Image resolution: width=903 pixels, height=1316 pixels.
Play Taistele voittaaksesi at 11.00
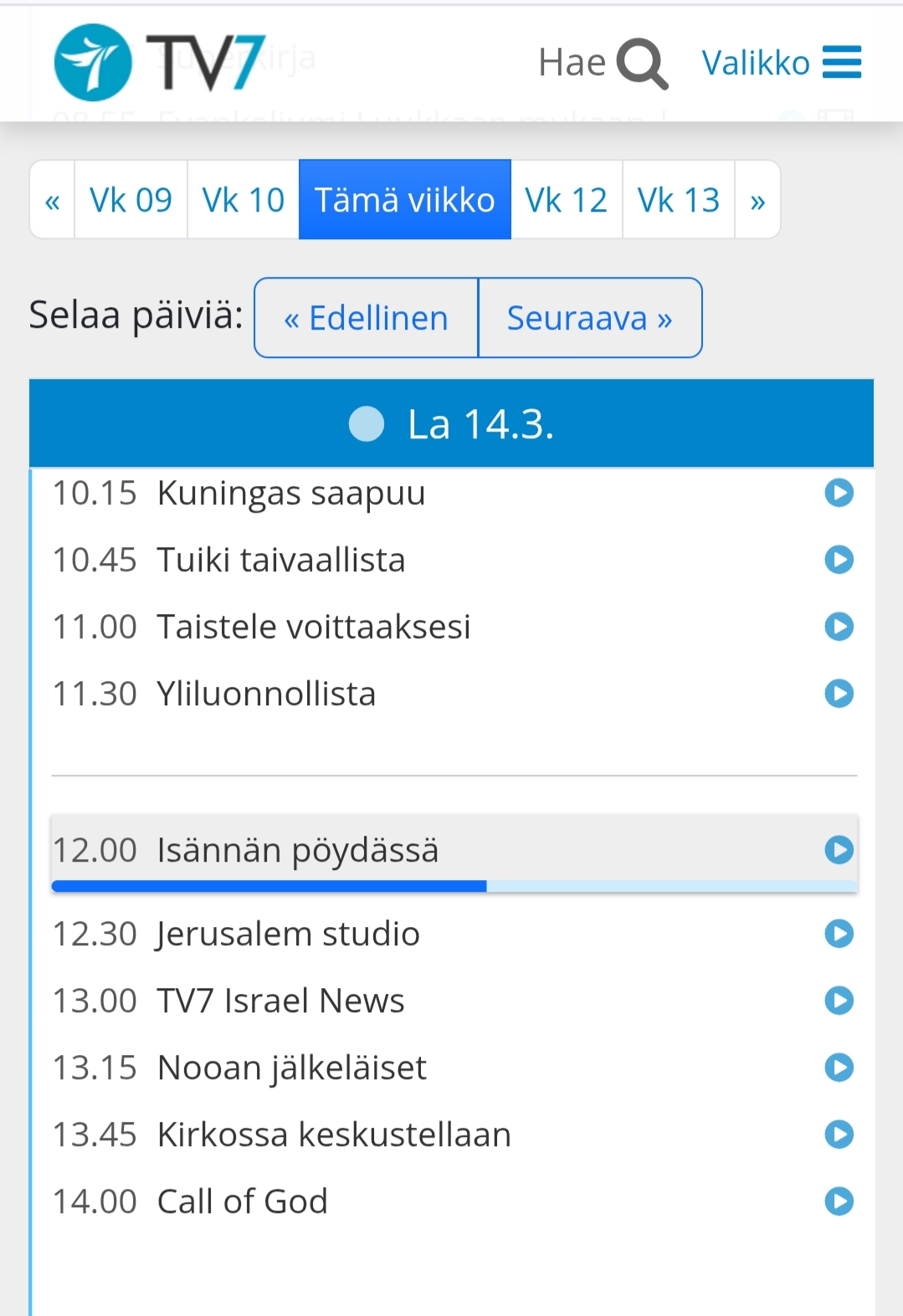pos(839,627)
